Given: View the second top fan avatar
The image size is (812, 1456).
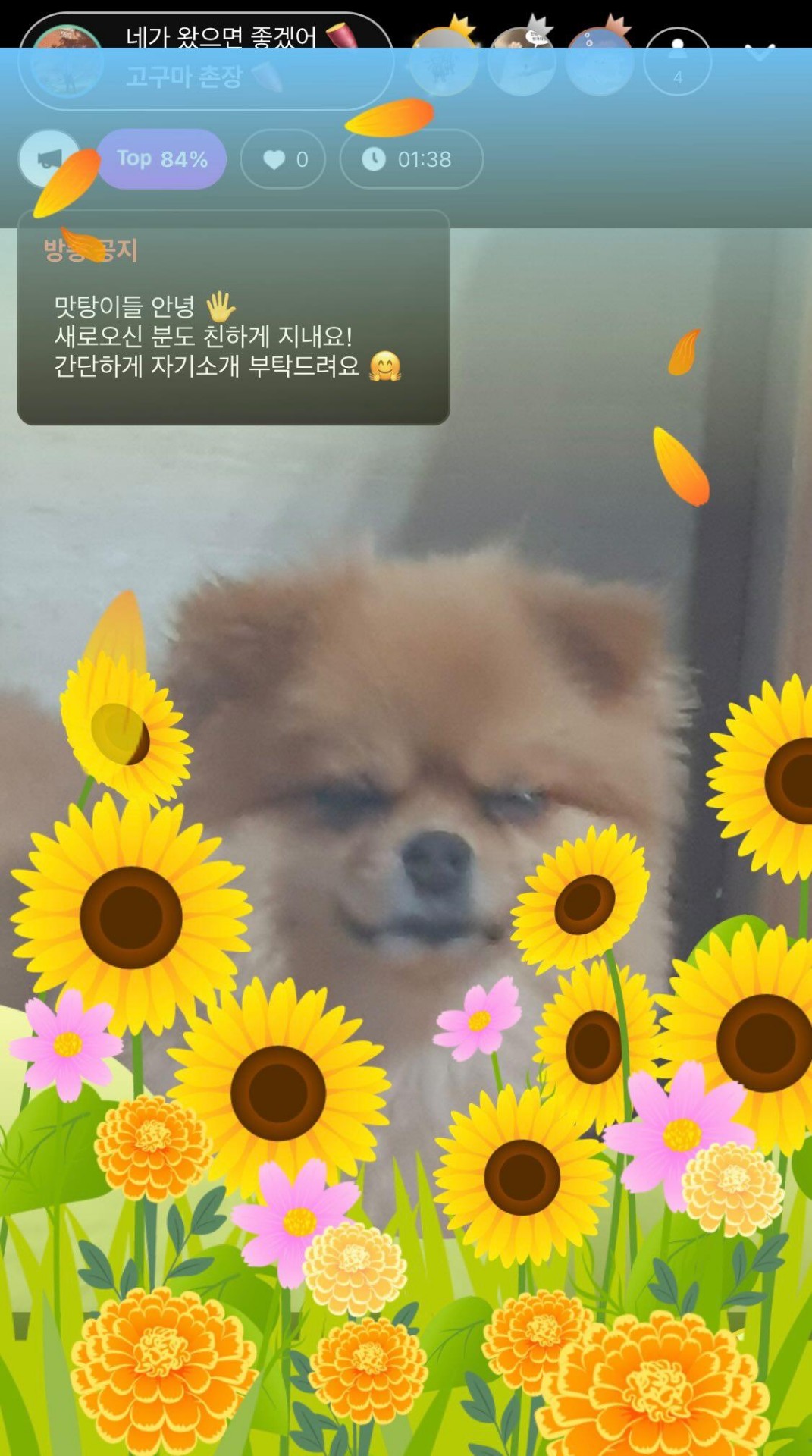Looking at the screenshot, I should [522, 64].
